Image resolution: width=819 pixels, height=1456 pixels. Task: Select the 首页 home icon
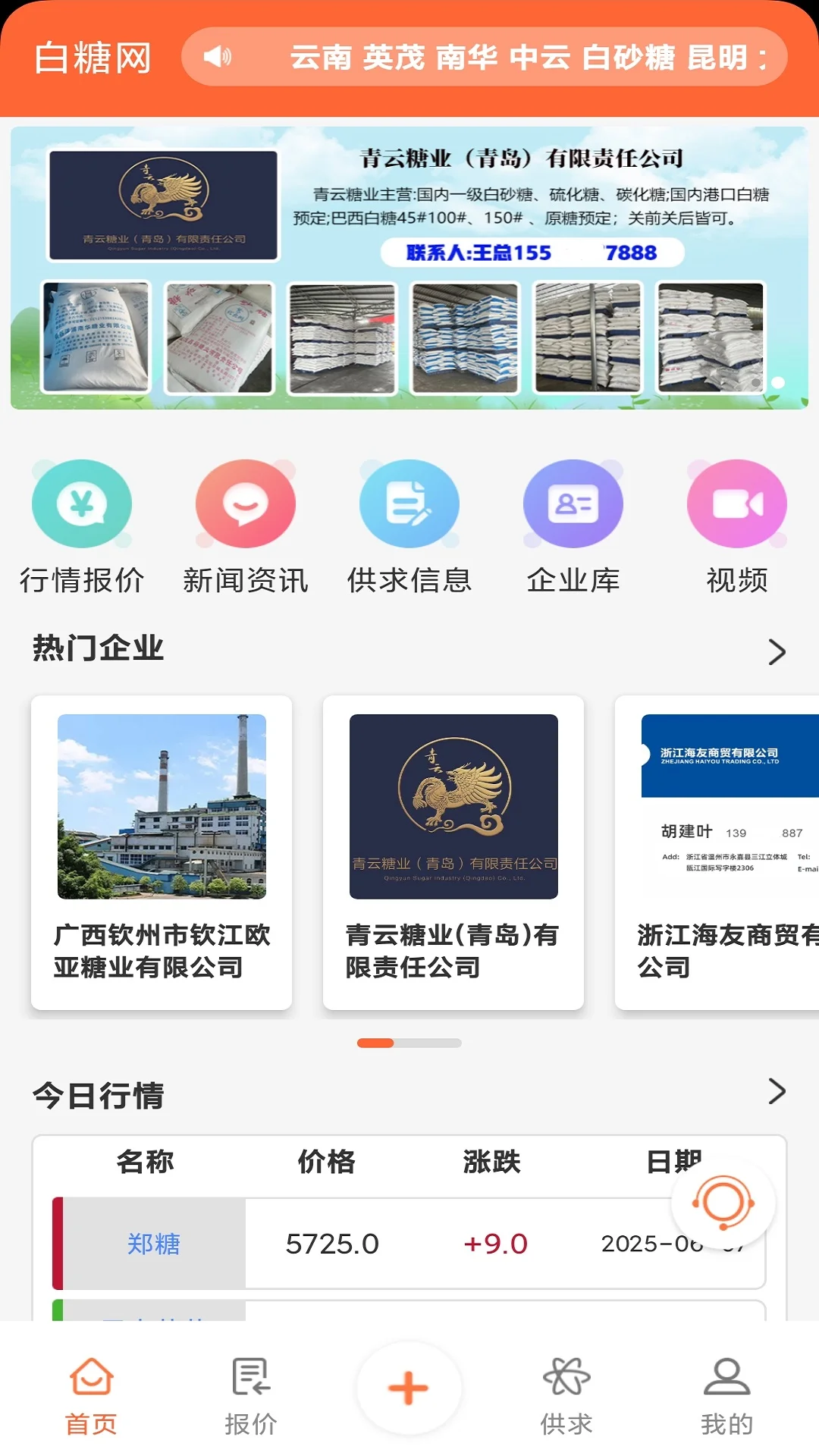[92, 1389]
